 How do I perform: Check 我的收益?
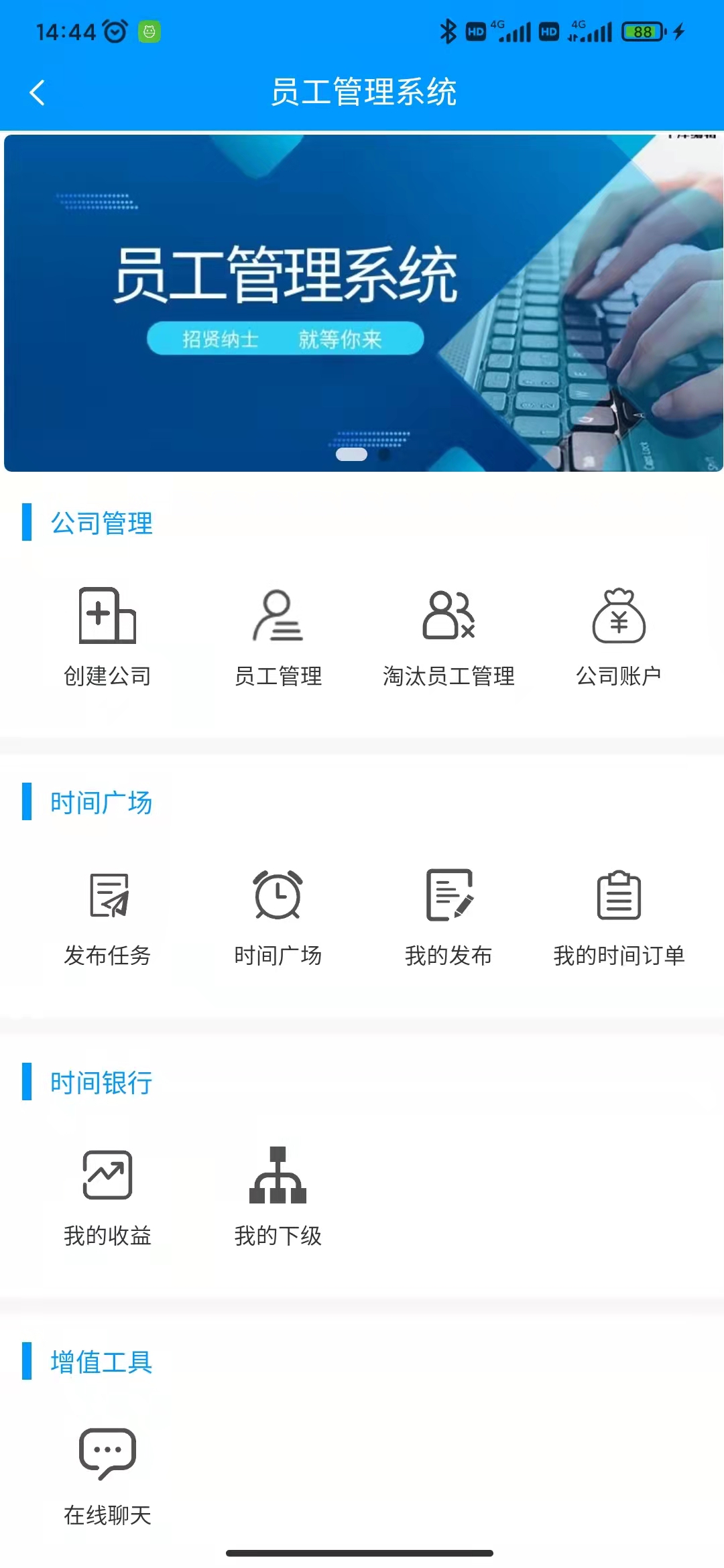click(107, 1196)
